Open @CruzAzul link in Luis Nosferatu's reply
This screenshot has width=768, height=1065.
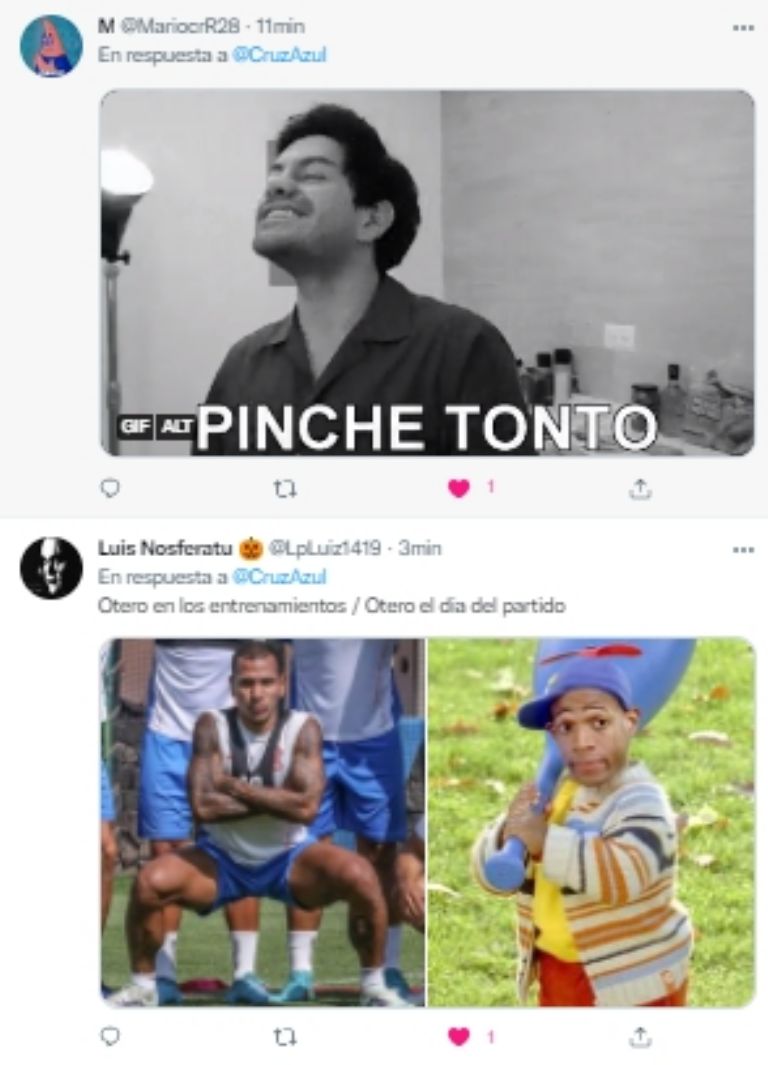point(279,577)
